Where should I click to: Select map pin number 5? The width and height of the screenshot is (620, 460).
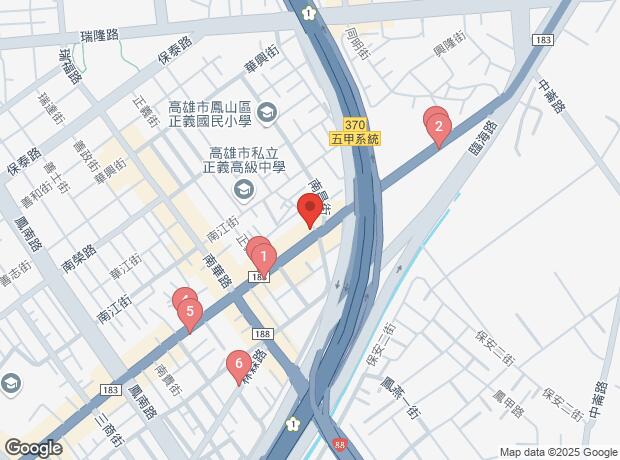190,311
